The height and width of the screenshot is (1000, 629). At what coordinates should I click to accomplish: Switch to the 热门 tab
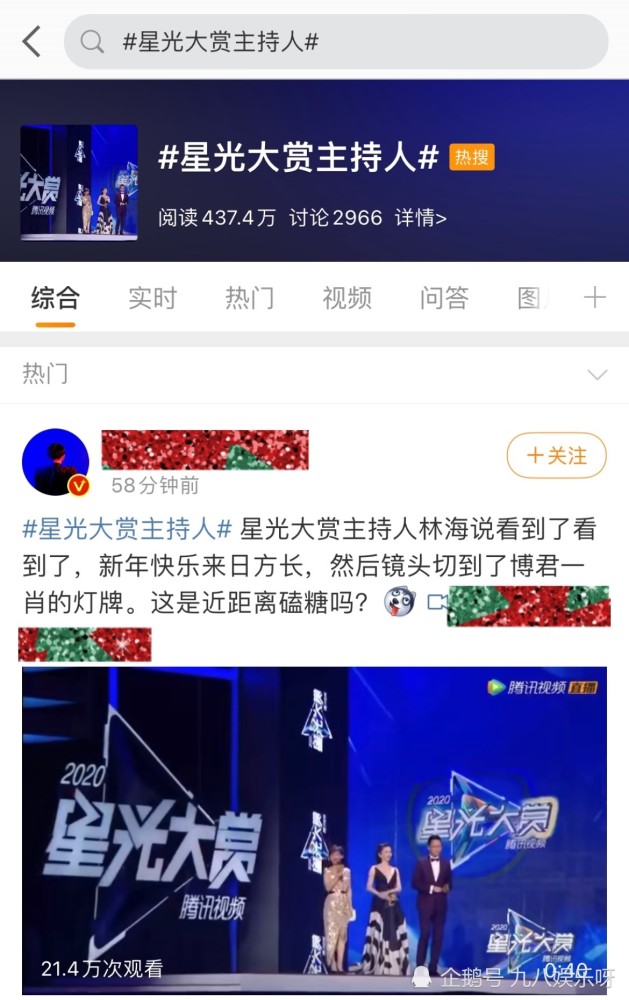point(249,298)
